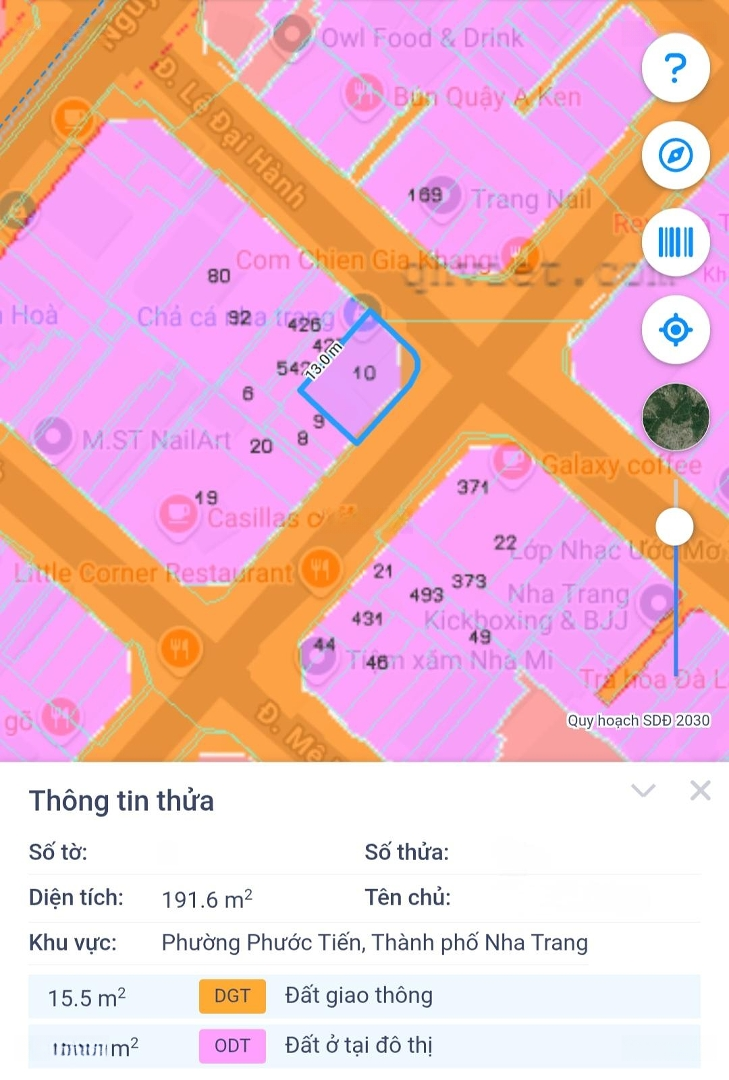Screen dimensions: 729x1080
Task: Tap the compass orientation button
Action: tap(676, 155)
